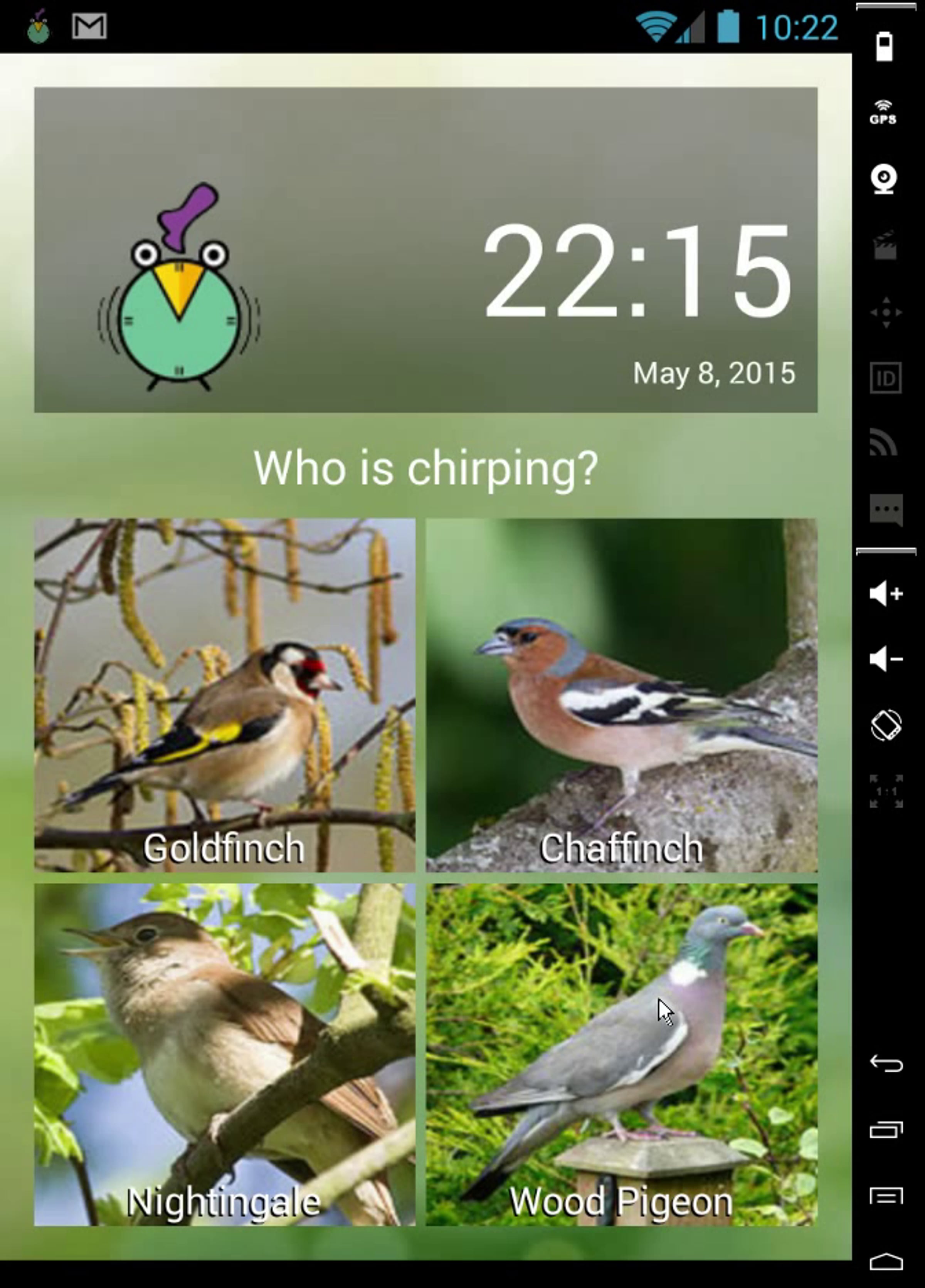Choose Chaffinch as the chirping bird

click(622, 695)
